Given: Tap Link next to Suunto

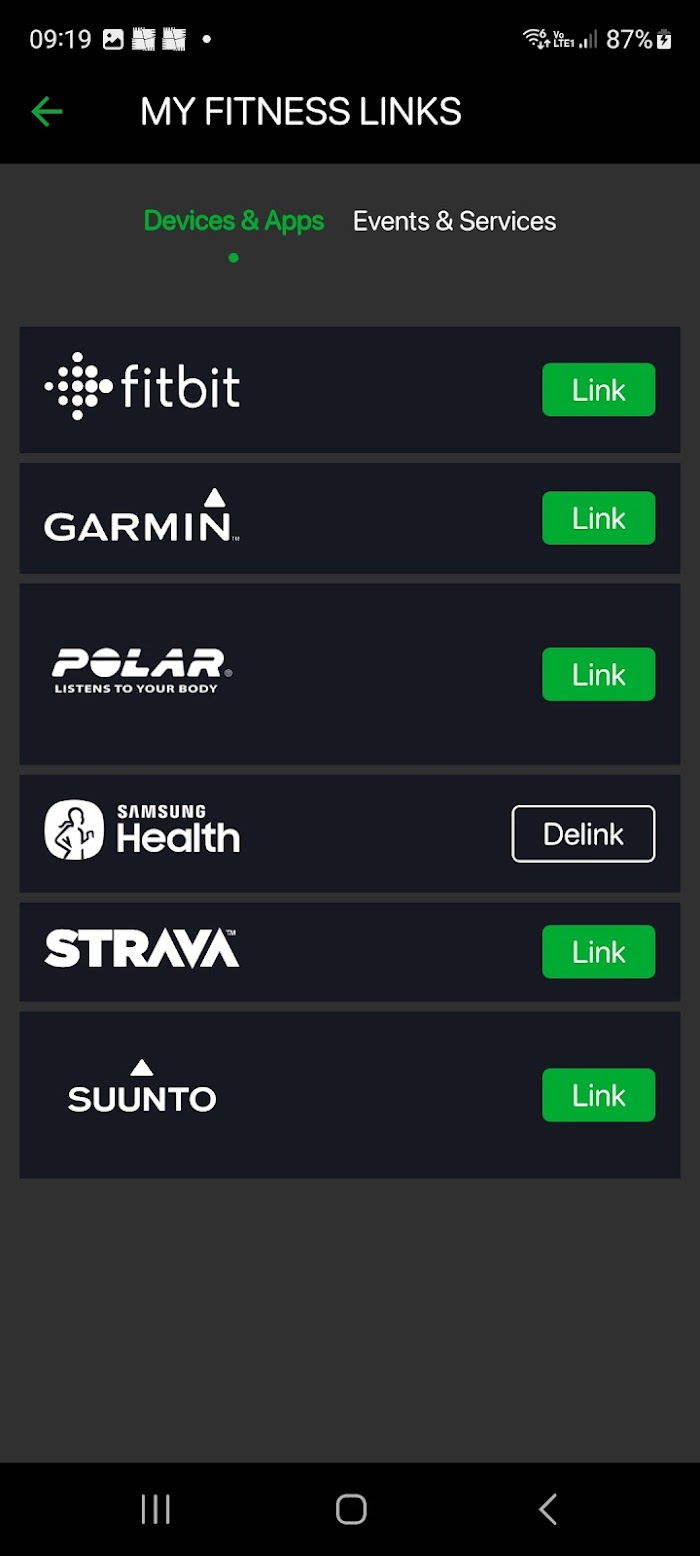Looking at the screenshot, I should pyautogui.click(x=598, y=1095).
